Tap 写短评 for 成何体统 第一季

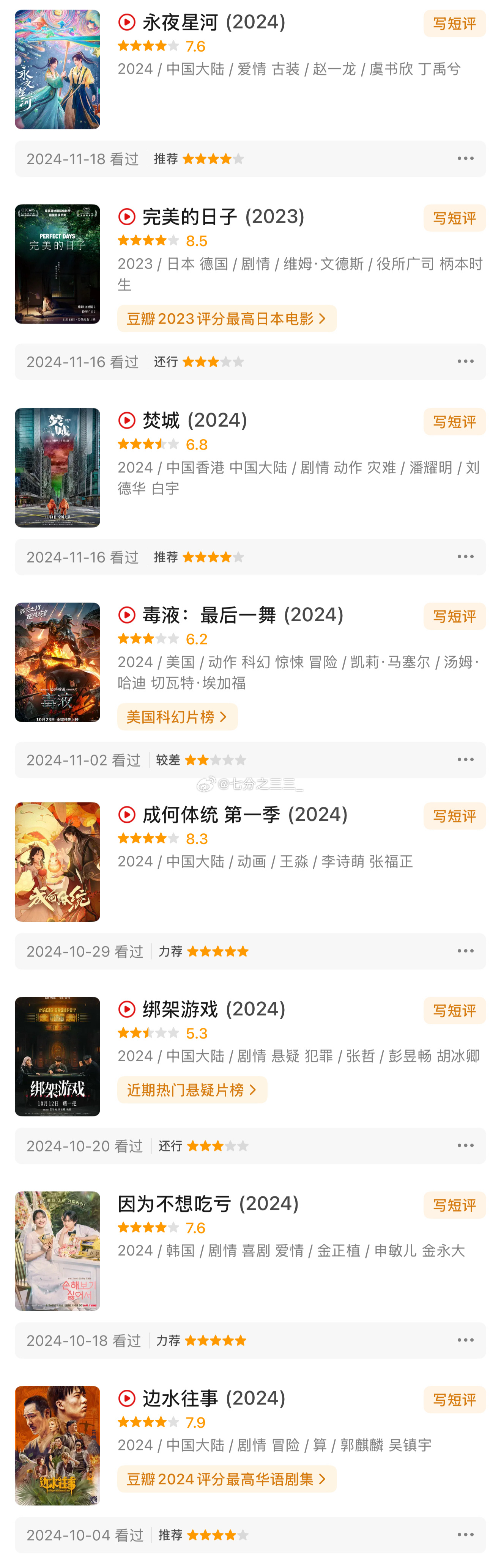coord(454,816)
